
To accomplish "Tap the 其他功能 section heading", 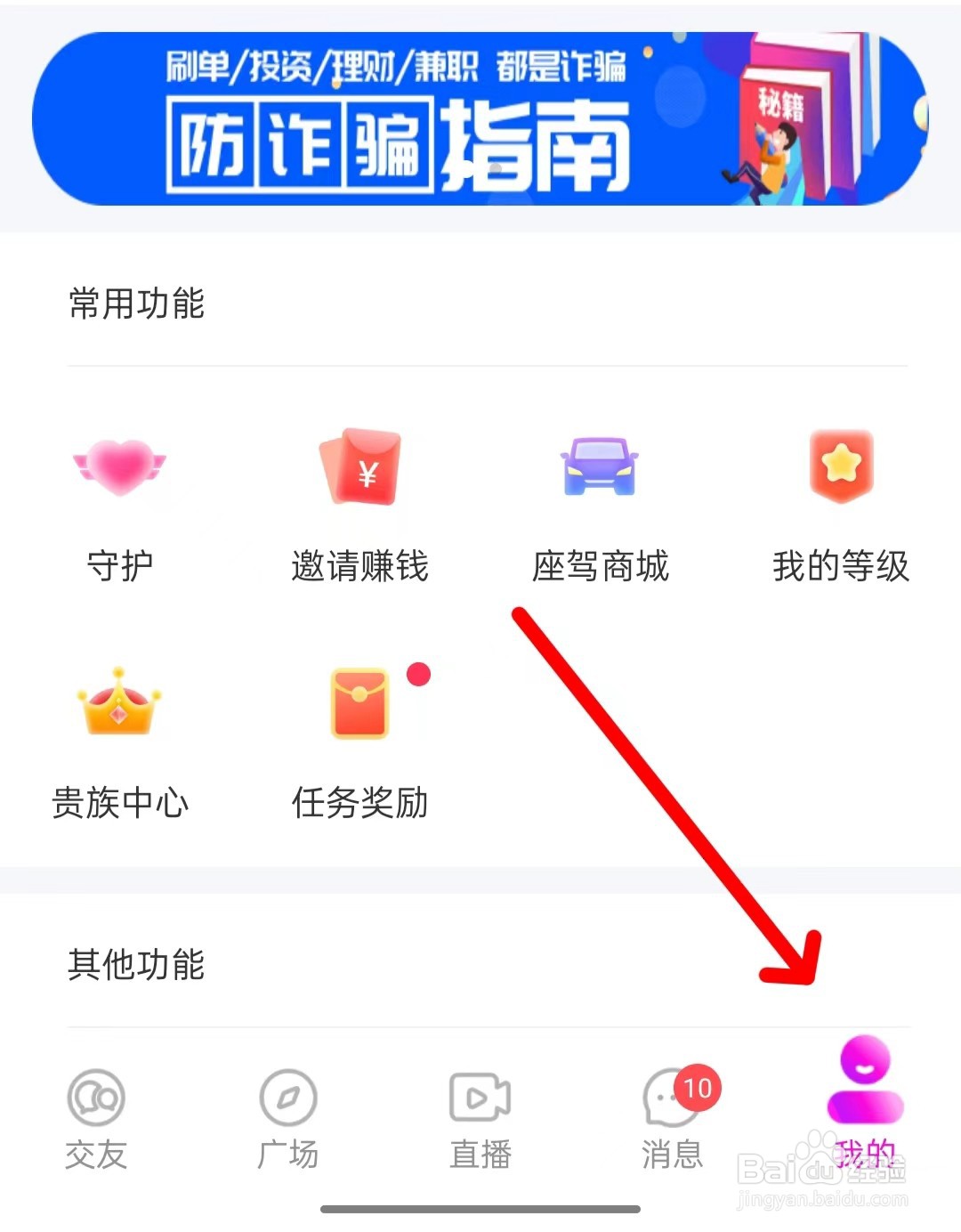I will pyautogui.click(x=138, y=964).
